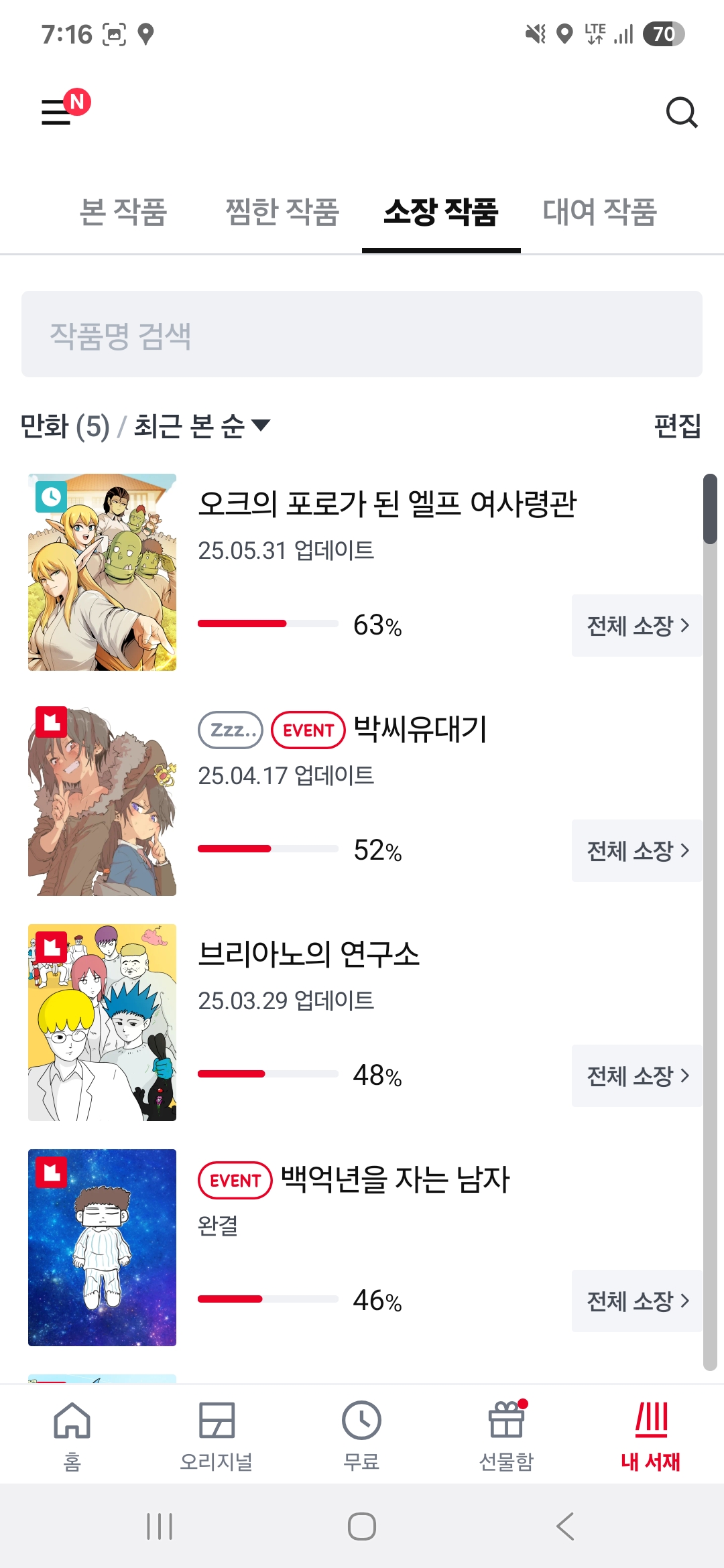Tap the system back button
724x1568 pixels.
coord(565,1526)
